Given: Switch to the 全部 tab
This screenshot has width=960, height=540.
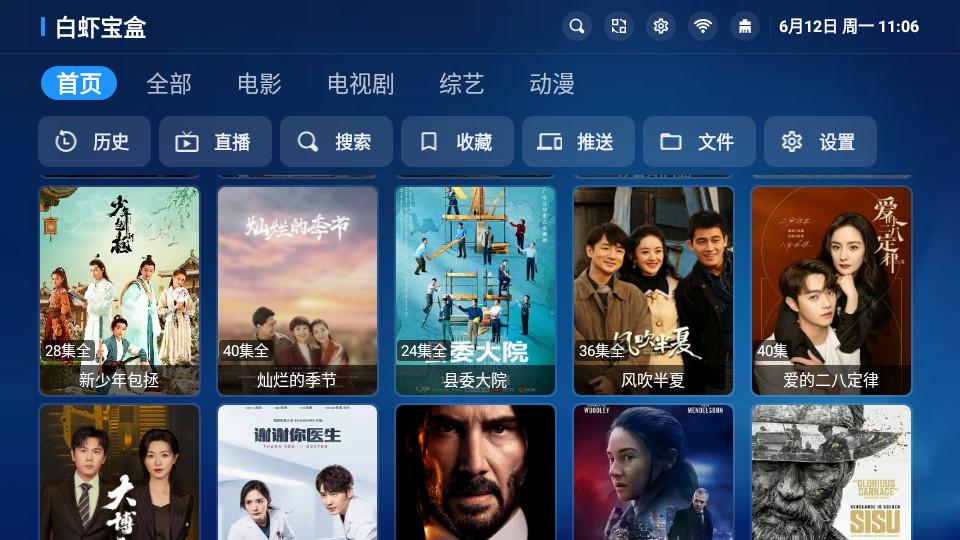Looking at the screenshot, I should point(168,84).
